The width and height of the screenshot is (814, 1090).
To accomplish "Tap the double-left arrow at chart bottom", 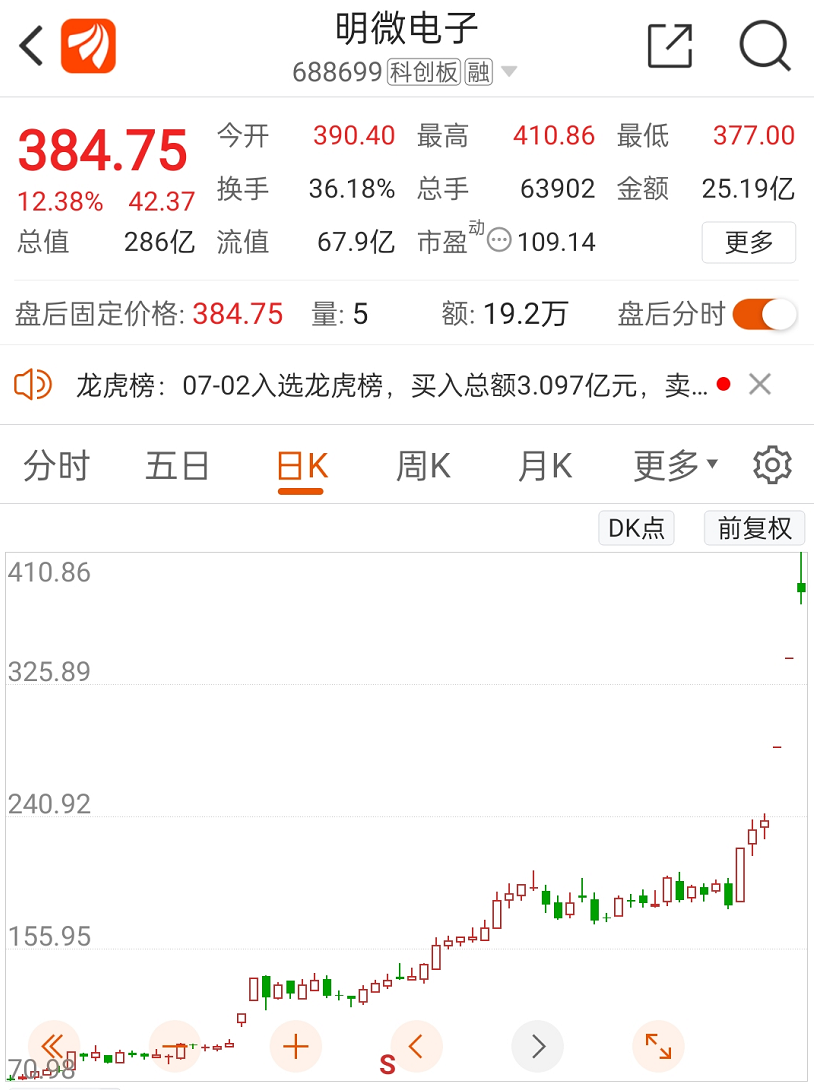I will (x=54, y=1046).
